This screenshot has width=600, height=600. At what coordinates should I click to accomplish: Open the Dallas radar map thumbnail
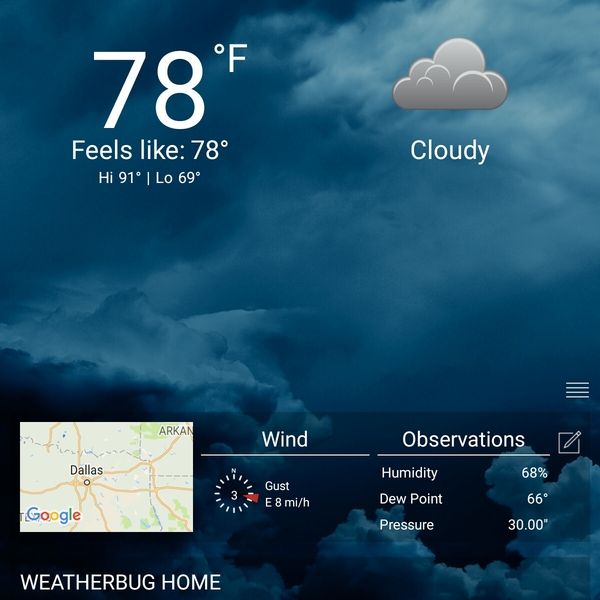point(106,476)
